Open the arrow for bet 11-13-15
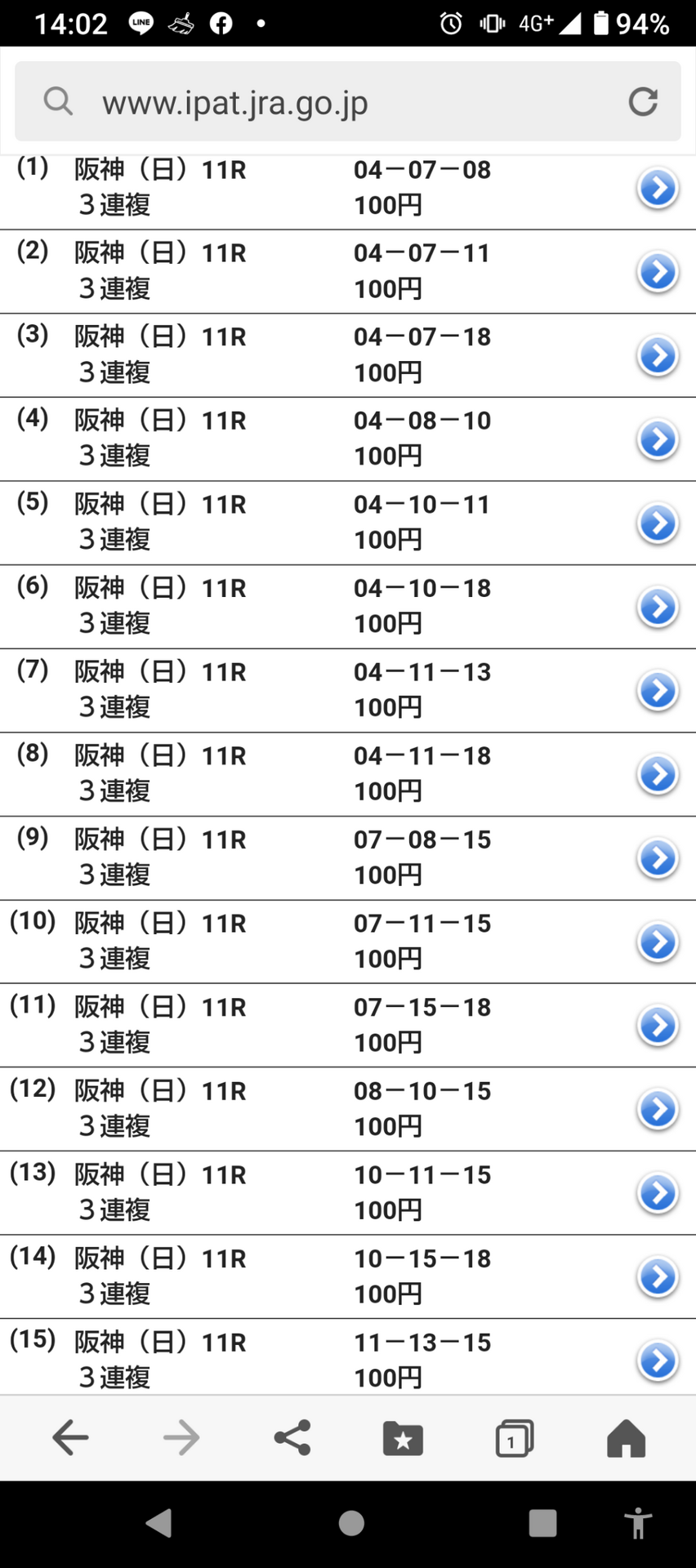The image size is (696, 1568). [x=658, y=1361]
